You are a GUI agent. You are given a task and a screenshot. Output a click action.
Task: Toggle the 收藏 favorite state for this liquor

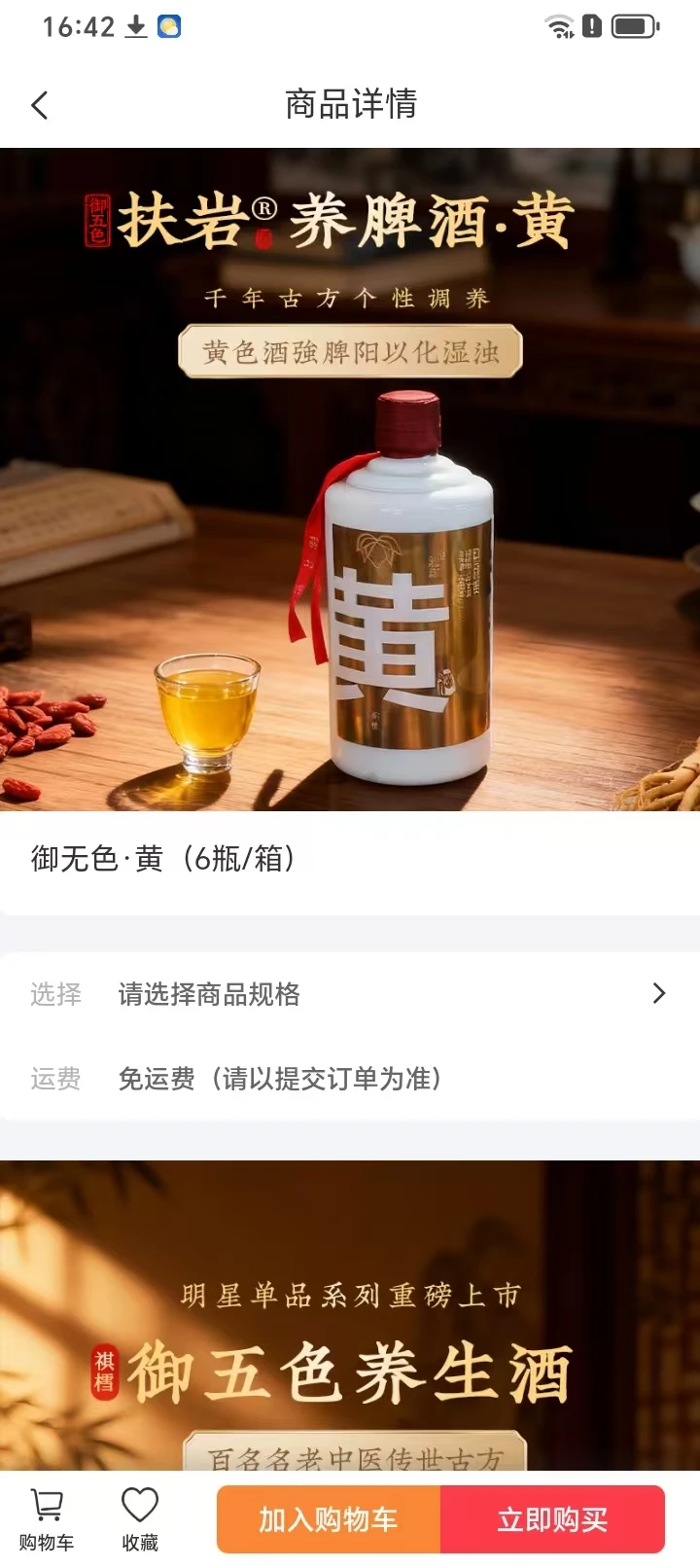click(140, 1515)
